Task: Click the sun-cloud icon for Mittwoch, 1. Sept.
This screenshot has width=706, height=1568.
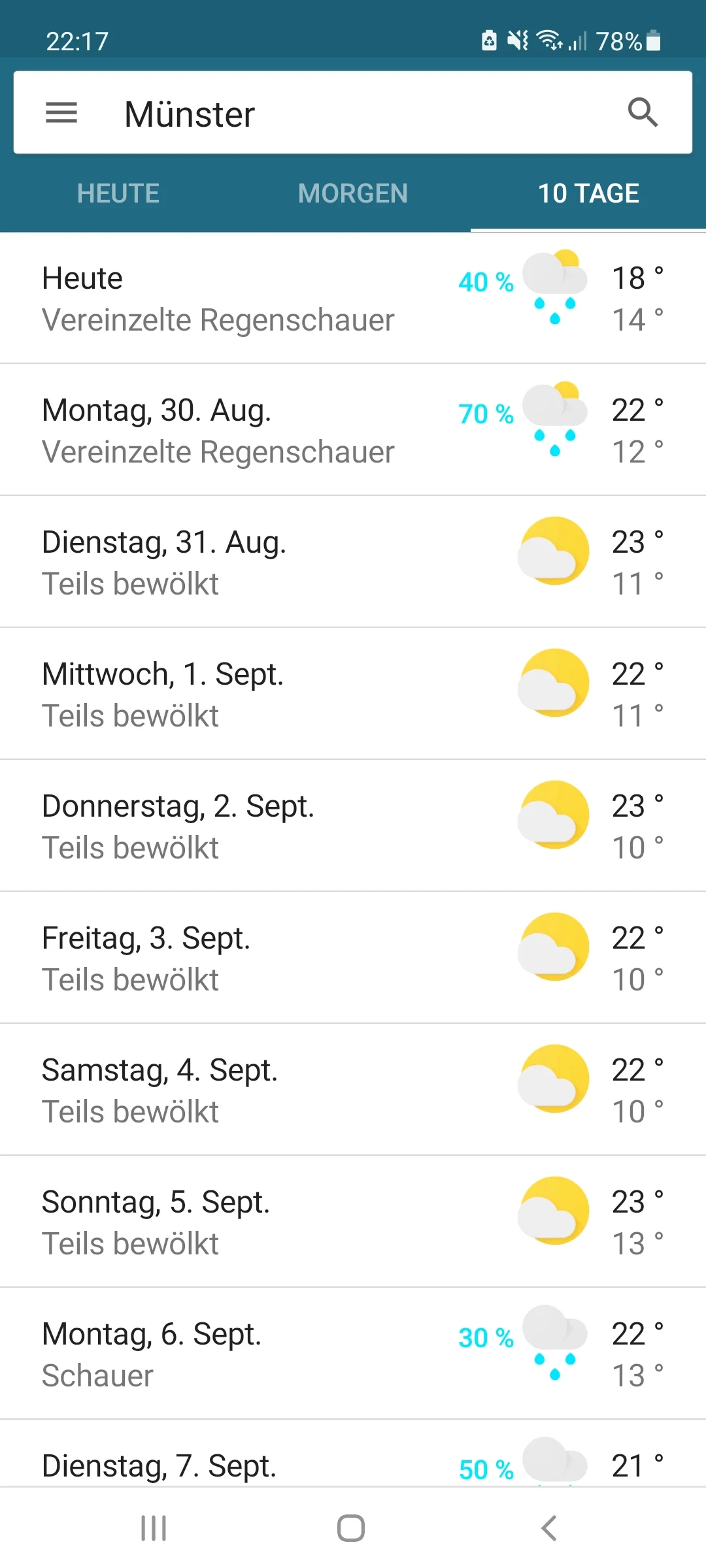Action: point(552,683)
